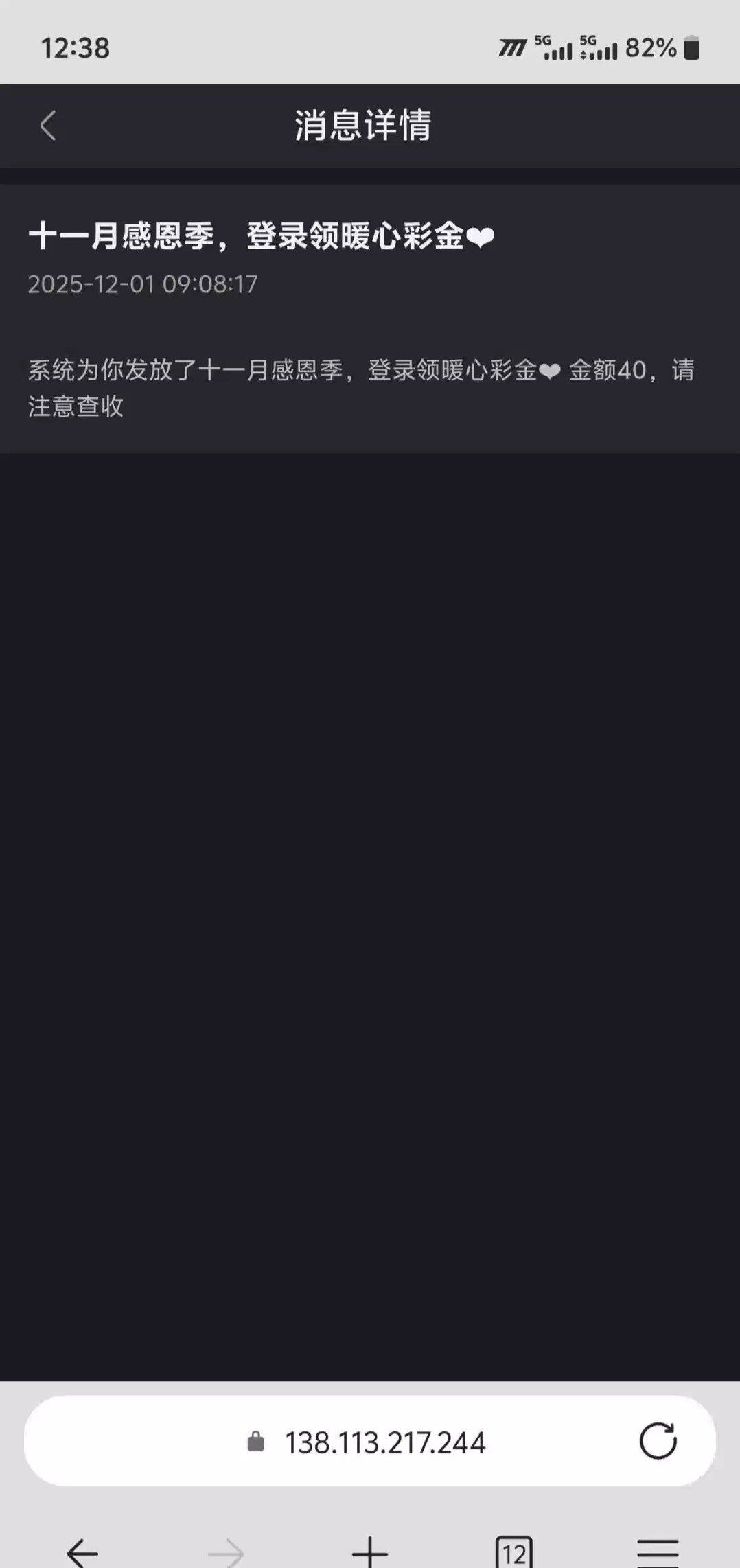Open the browser menu
Screen dimensions: 740x1568
click(657, 1552)
